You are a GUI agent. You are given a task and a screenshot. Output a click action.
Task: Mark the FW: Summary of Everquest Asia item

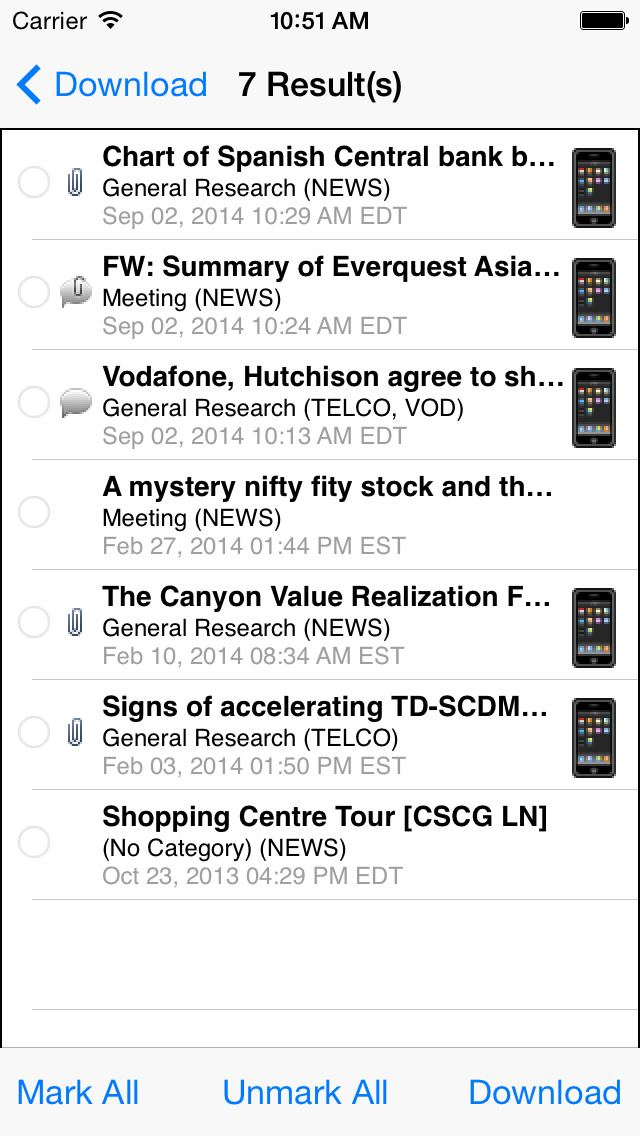pos(34,292)
